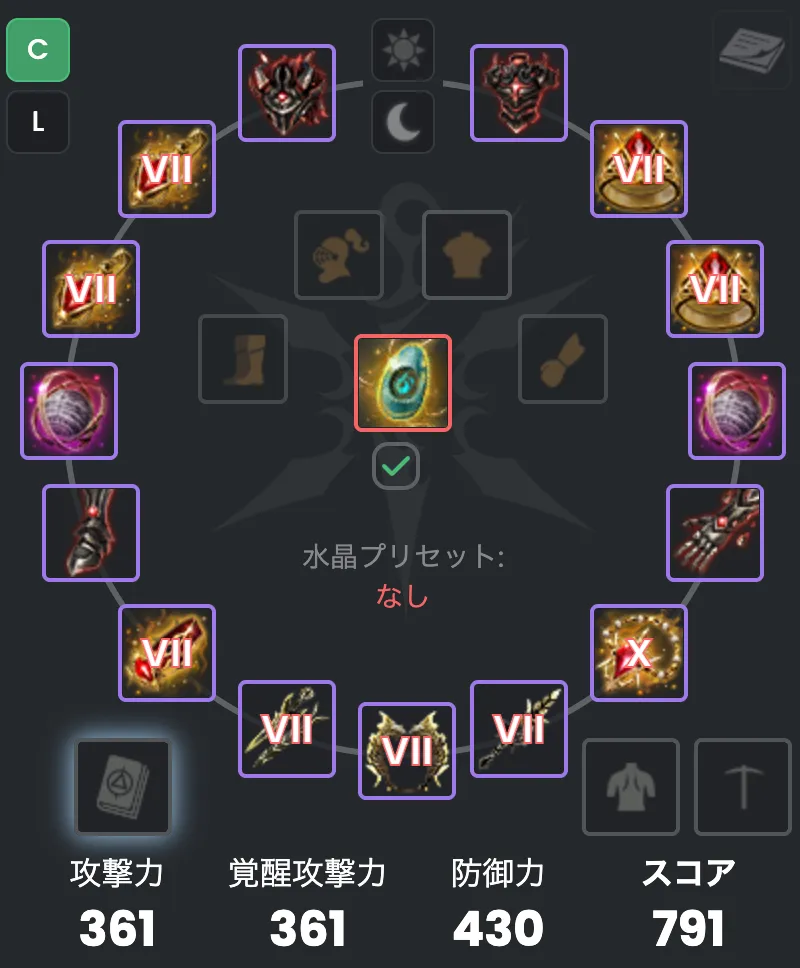This screenshot has height=968, width=800.
Task: Select the red armored boots slot
Action: [91, 533]
